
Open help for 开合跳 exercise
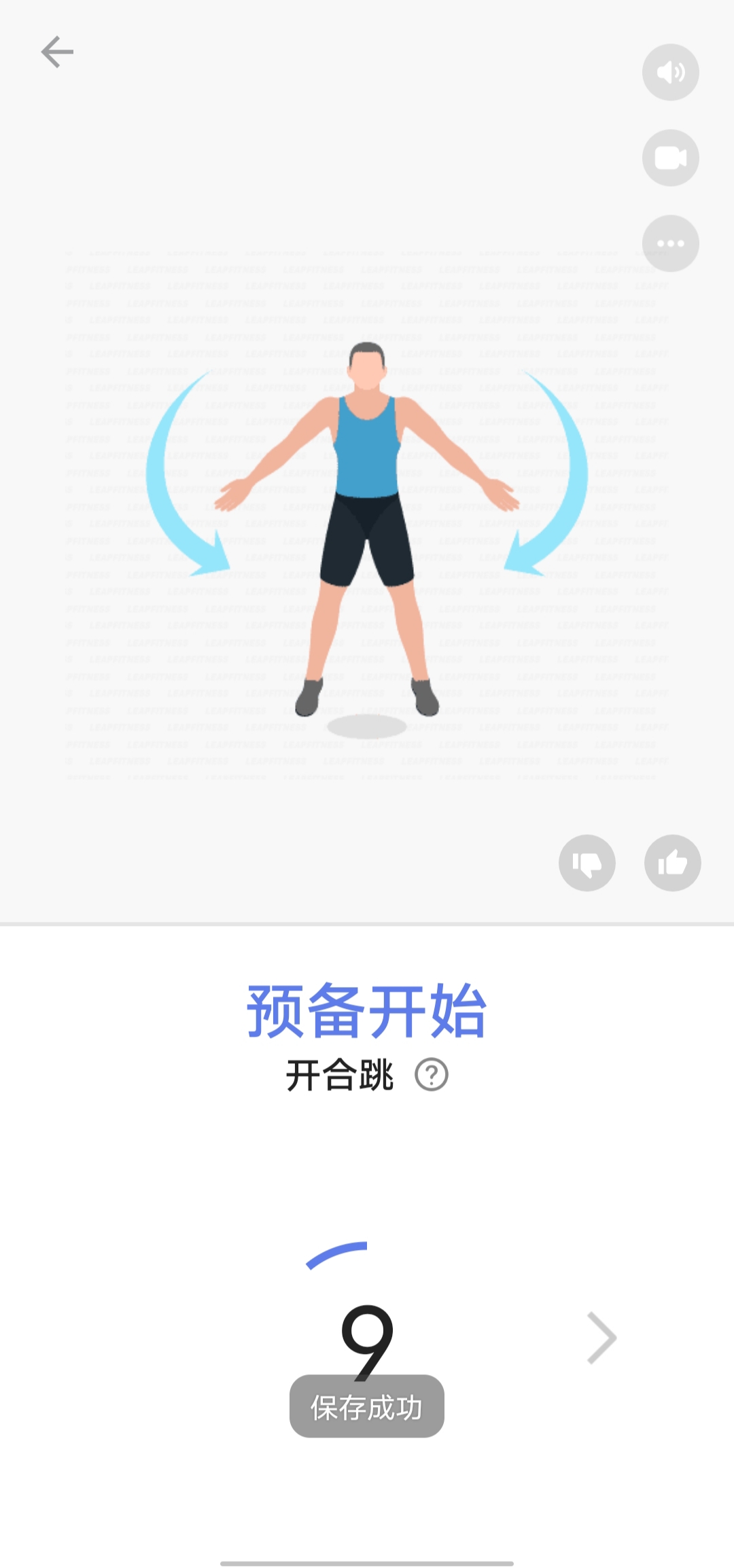(432, 1075)
